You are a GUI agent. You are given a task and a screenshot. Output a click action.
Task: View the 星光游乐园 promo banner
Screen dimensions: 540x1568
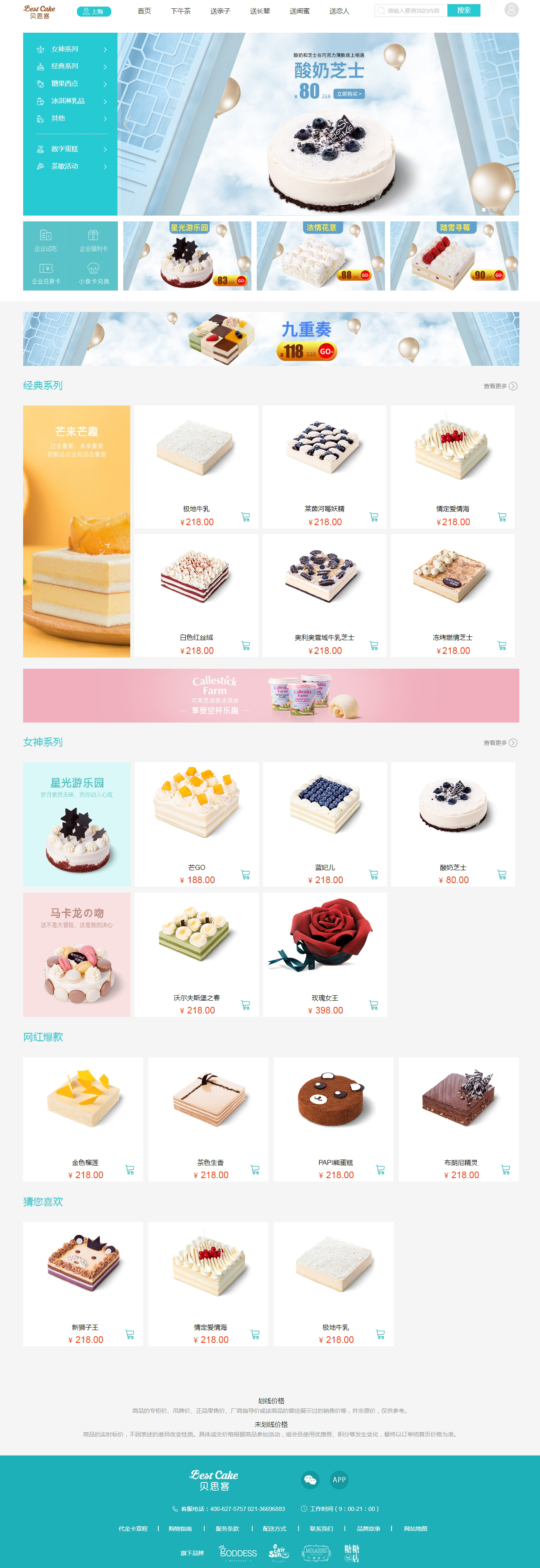[x=187, y=256]
